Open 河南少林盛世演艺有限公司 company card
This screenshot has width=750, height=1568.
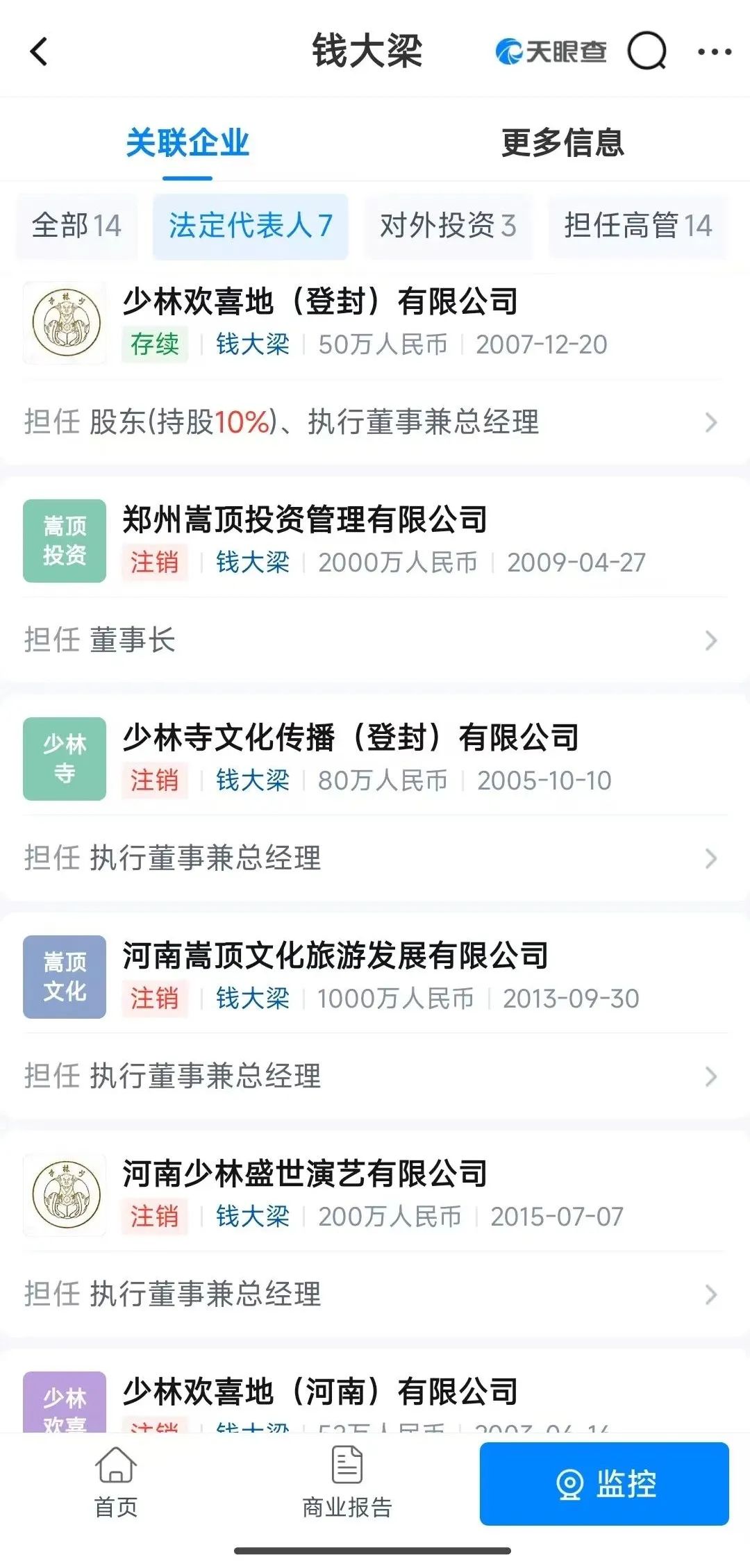pos(304,1174)
